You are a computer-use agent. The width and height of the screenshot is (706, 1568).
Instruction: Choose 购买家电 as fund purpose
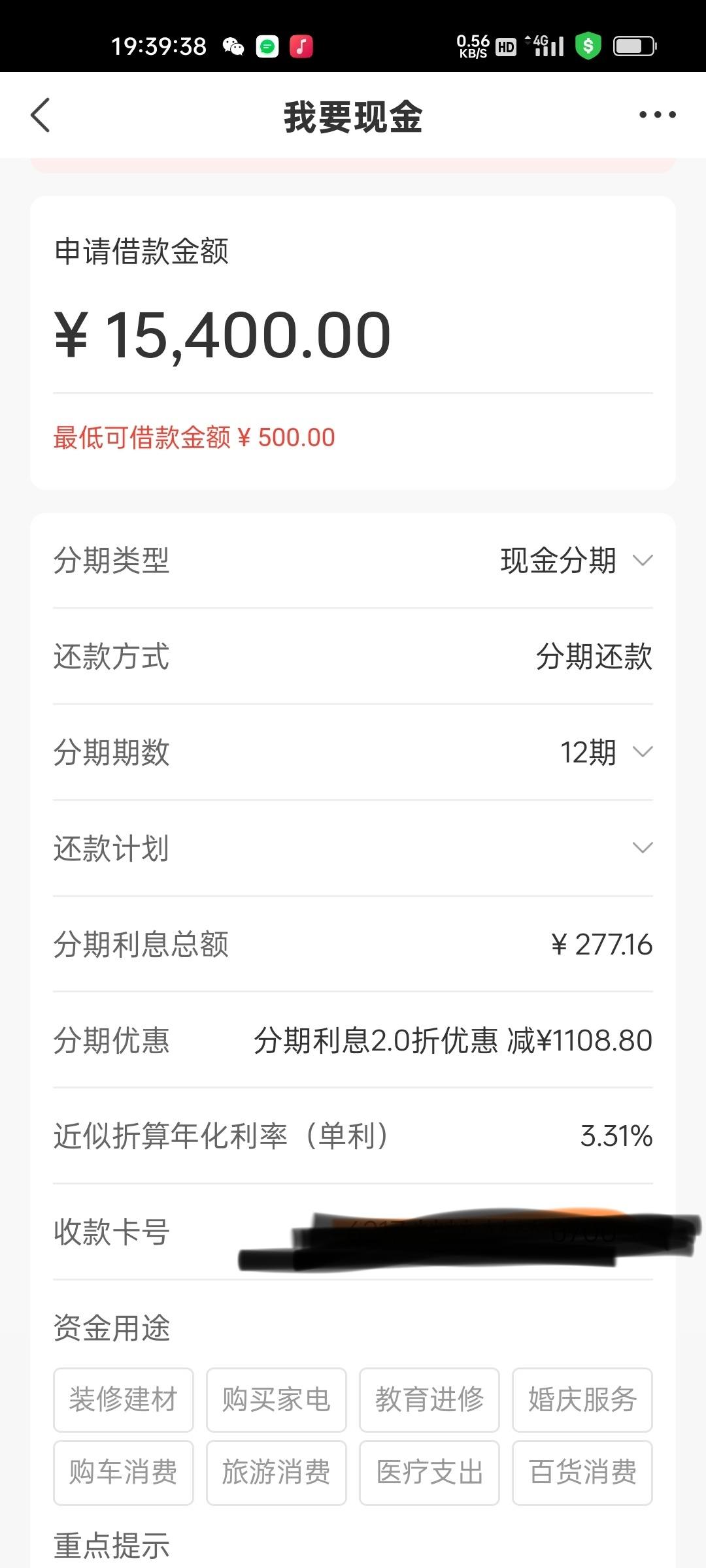coord(277,1399)
